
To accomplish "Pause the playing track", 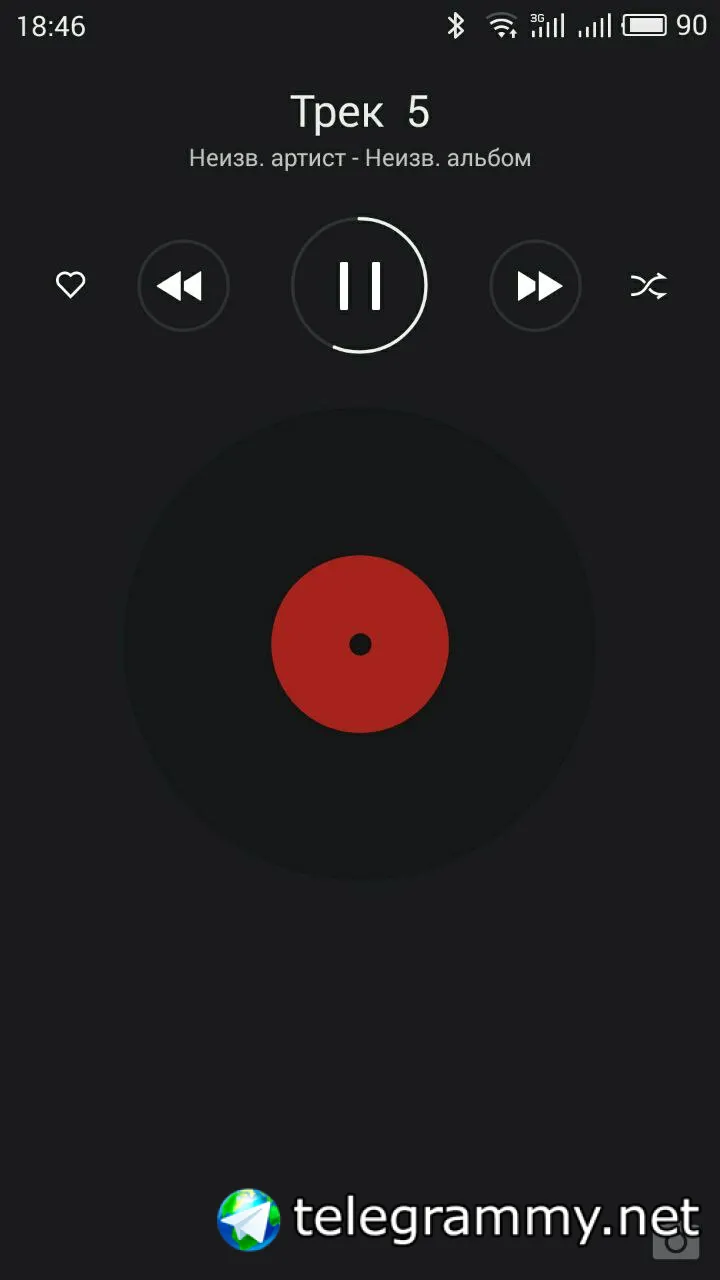I will point(359,286).
